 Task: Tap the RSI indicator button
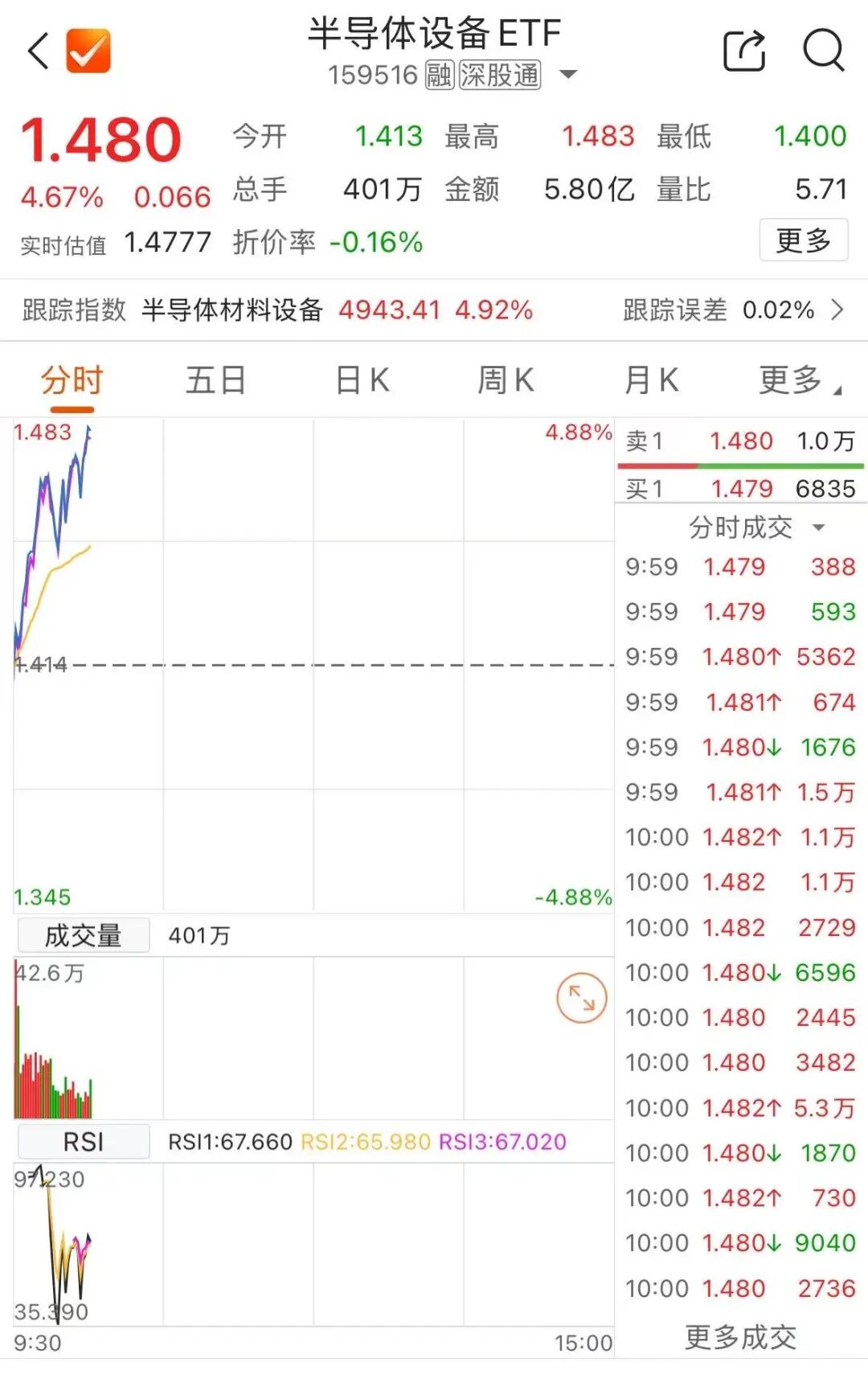(x=84, y=1142)
